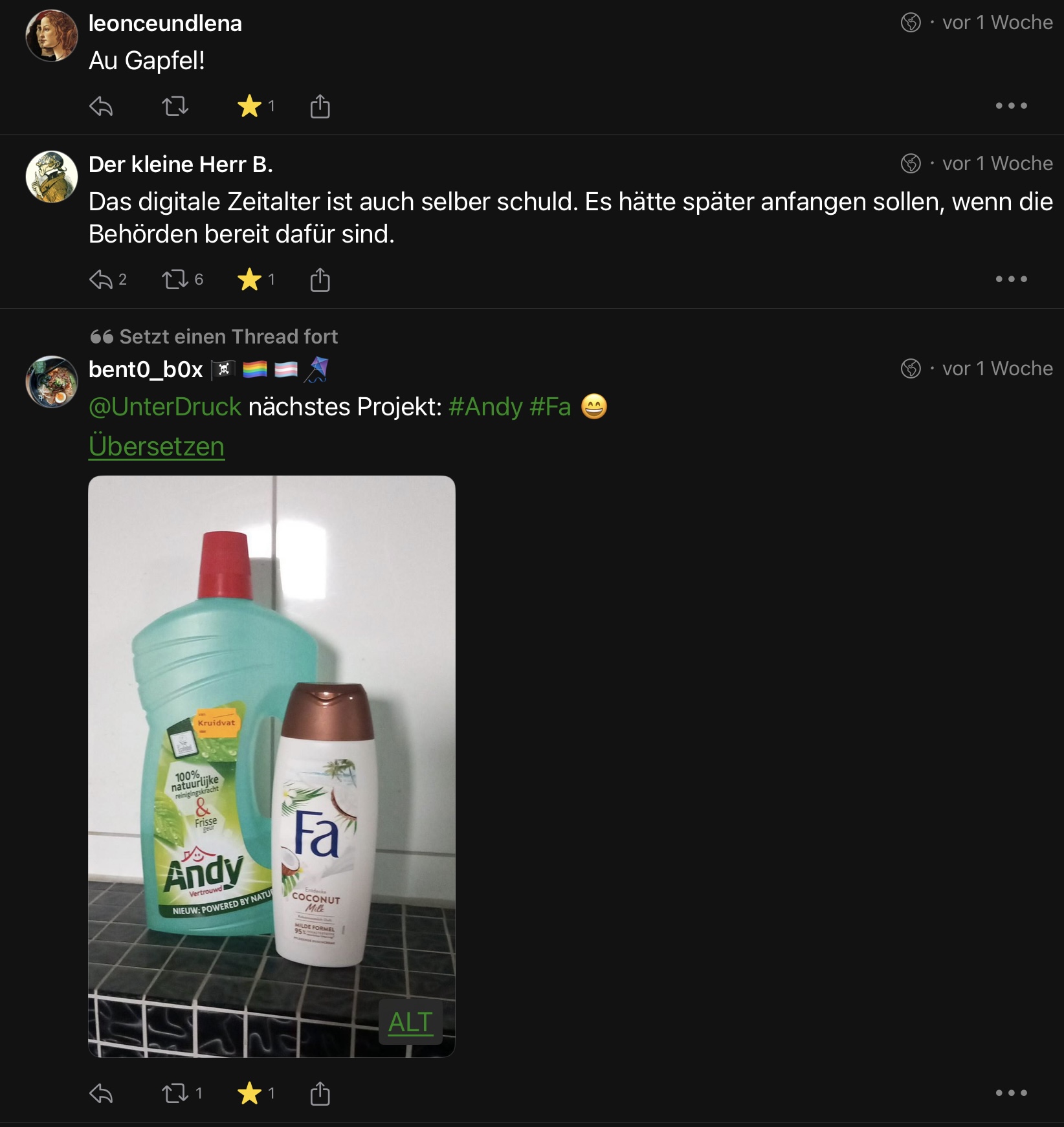1064x1127 pixels.
Task: Share Der kleine Herr B.'s post
Action: pyautogui.click(x=320, y=280)
